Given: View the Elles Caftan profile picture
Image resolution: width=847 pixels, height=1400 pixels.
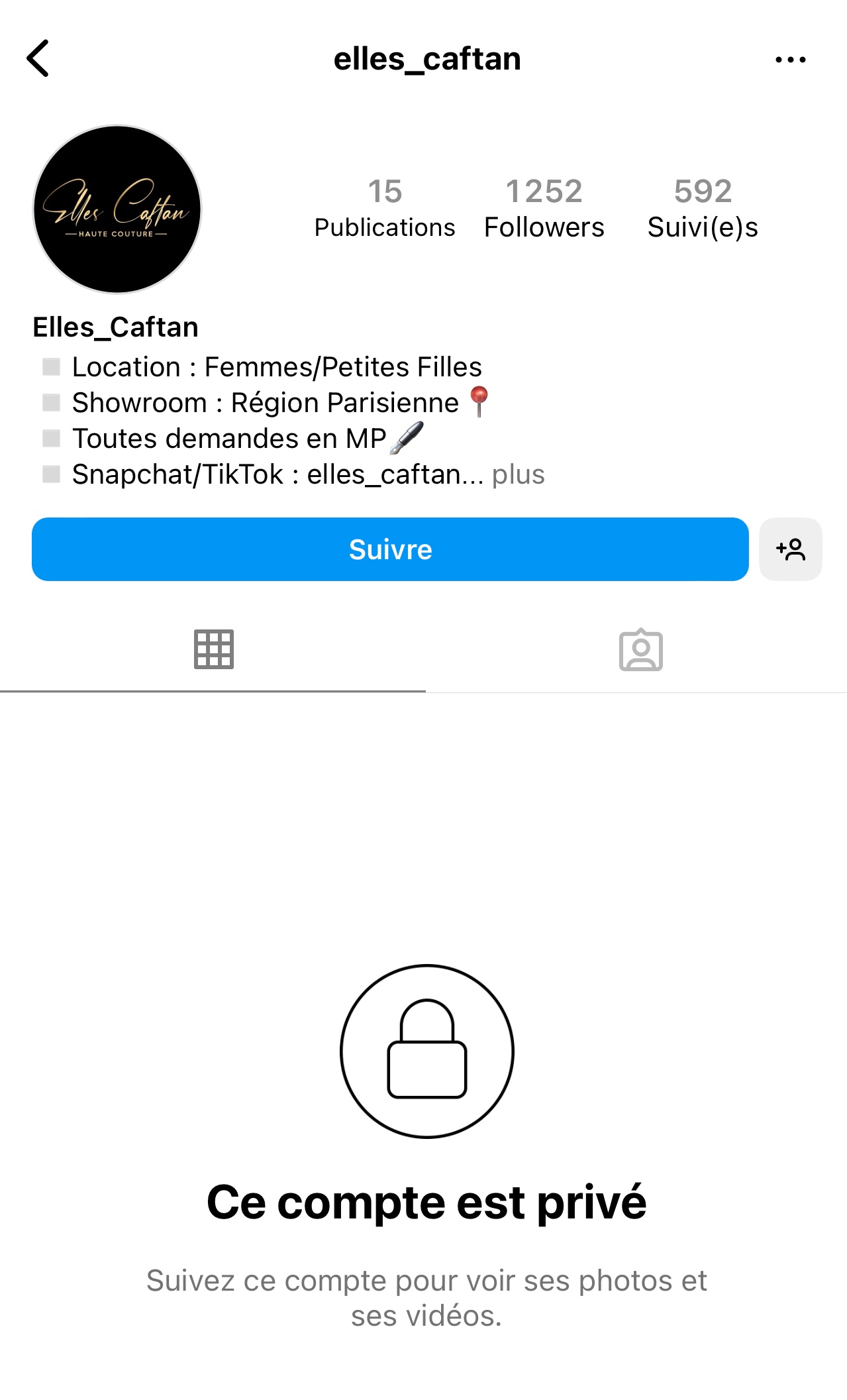Looking at the screenshot, I should click(117, 209).
